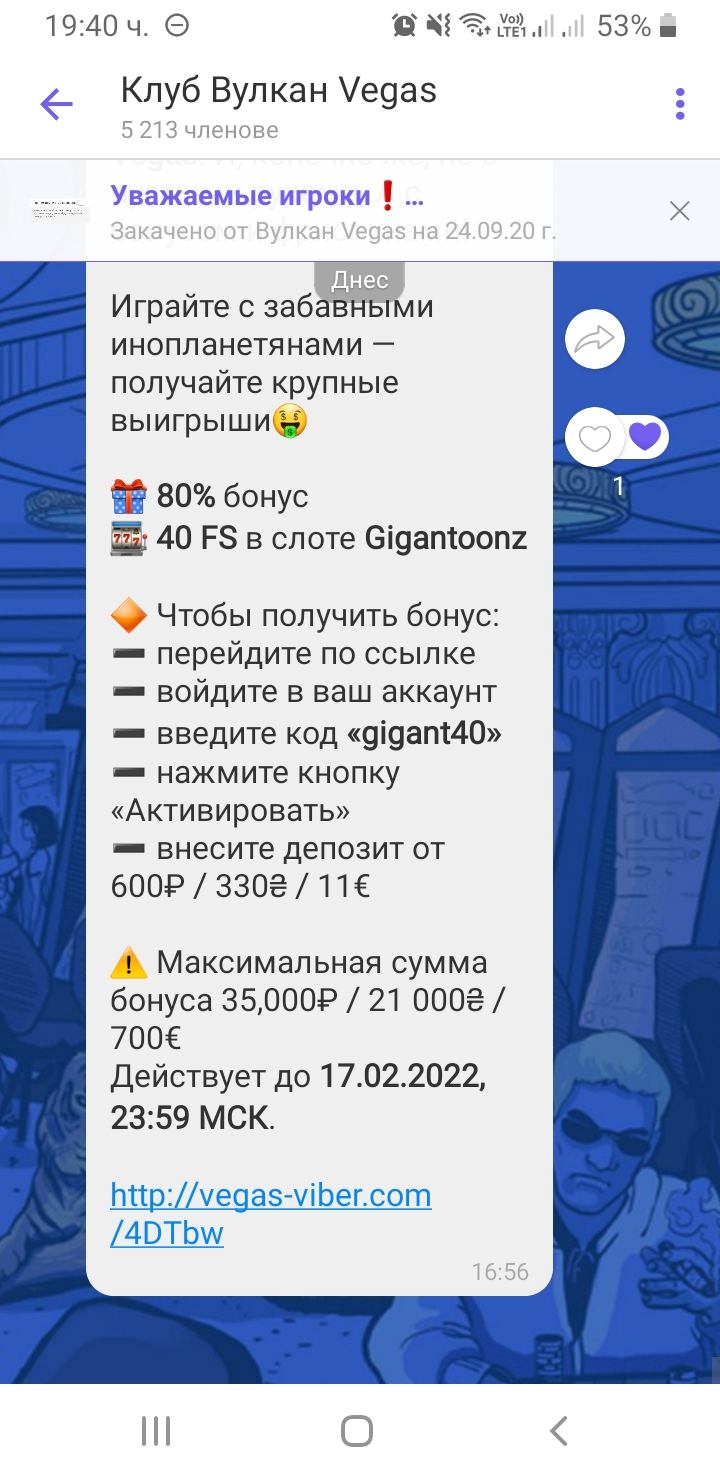Open the recent apps view

156,1431
